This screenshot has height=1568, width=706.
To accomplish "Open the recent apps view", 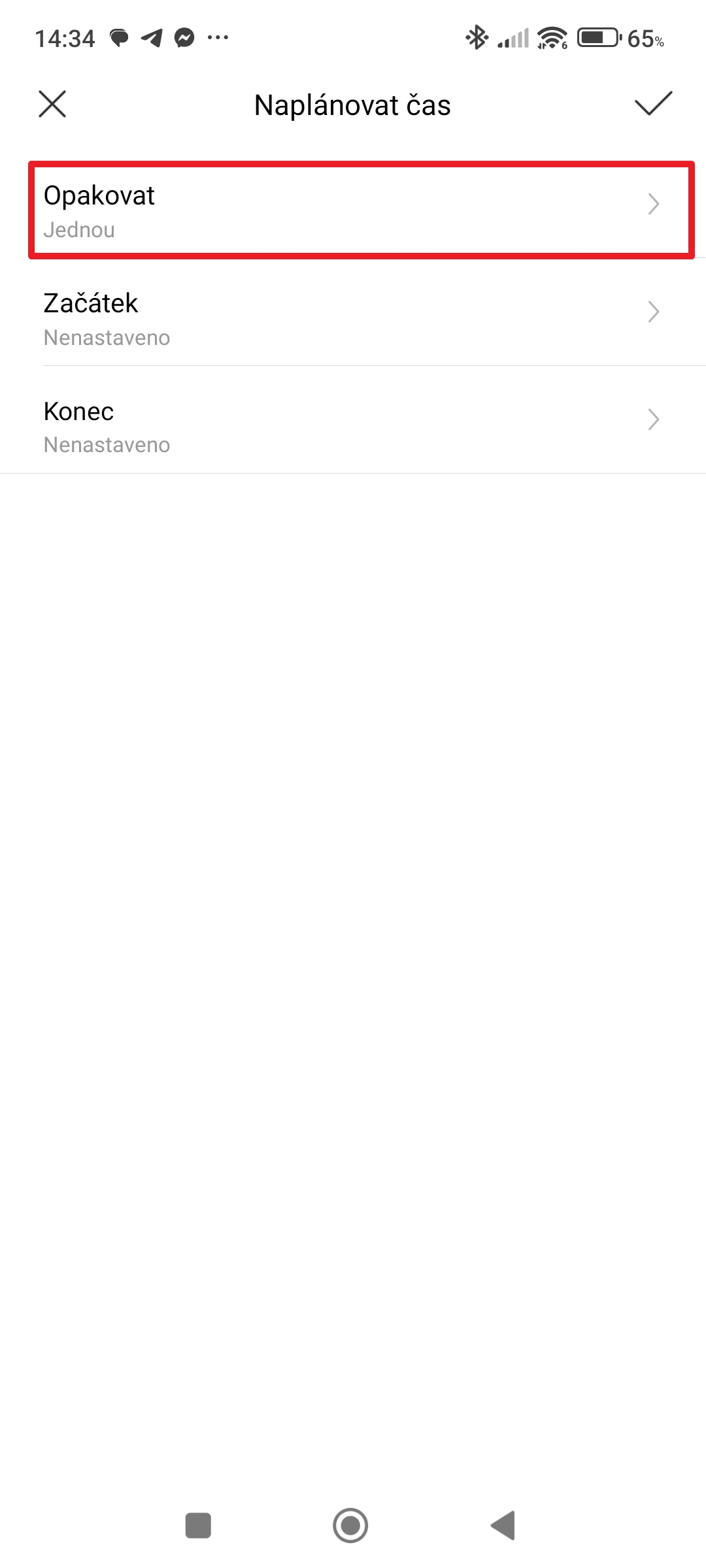I will [x=198, y=1526].
